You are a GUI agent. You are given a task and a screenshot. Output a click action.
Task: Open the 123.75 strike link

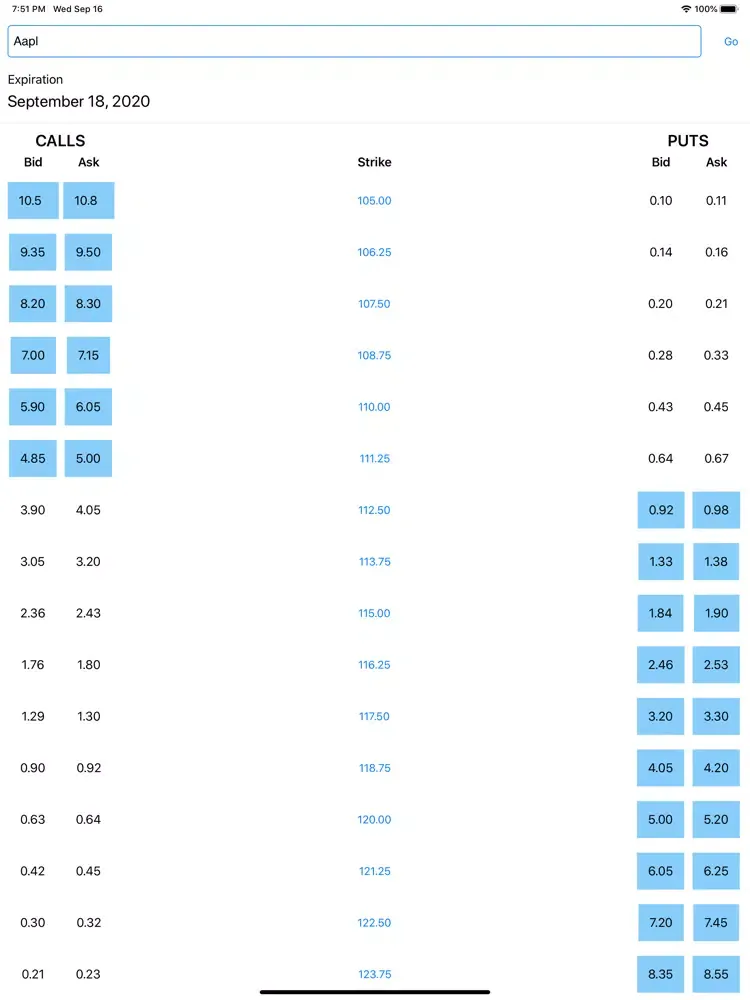pyautogui.click(x=374, y=974)
